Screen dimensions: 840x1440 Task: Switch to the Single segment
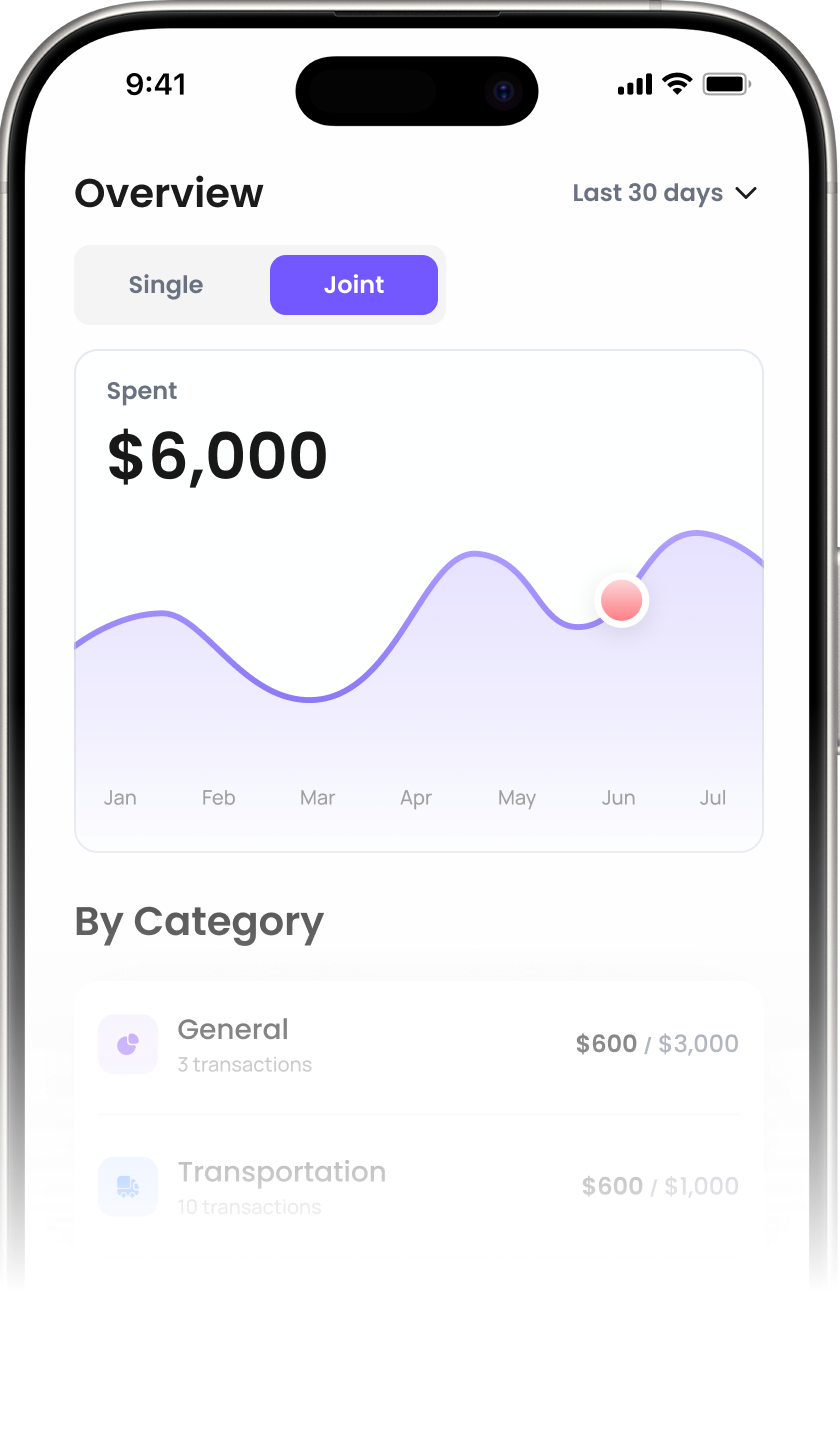click(166, 285)
